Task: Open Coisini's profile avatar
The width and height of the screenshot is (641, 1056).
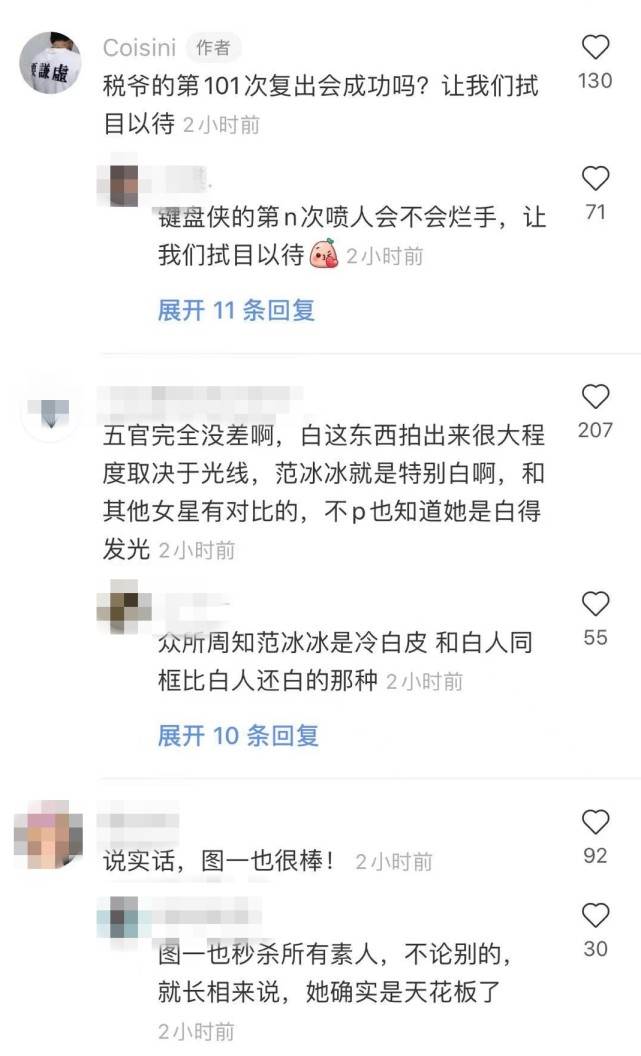Action: (51, 62)
